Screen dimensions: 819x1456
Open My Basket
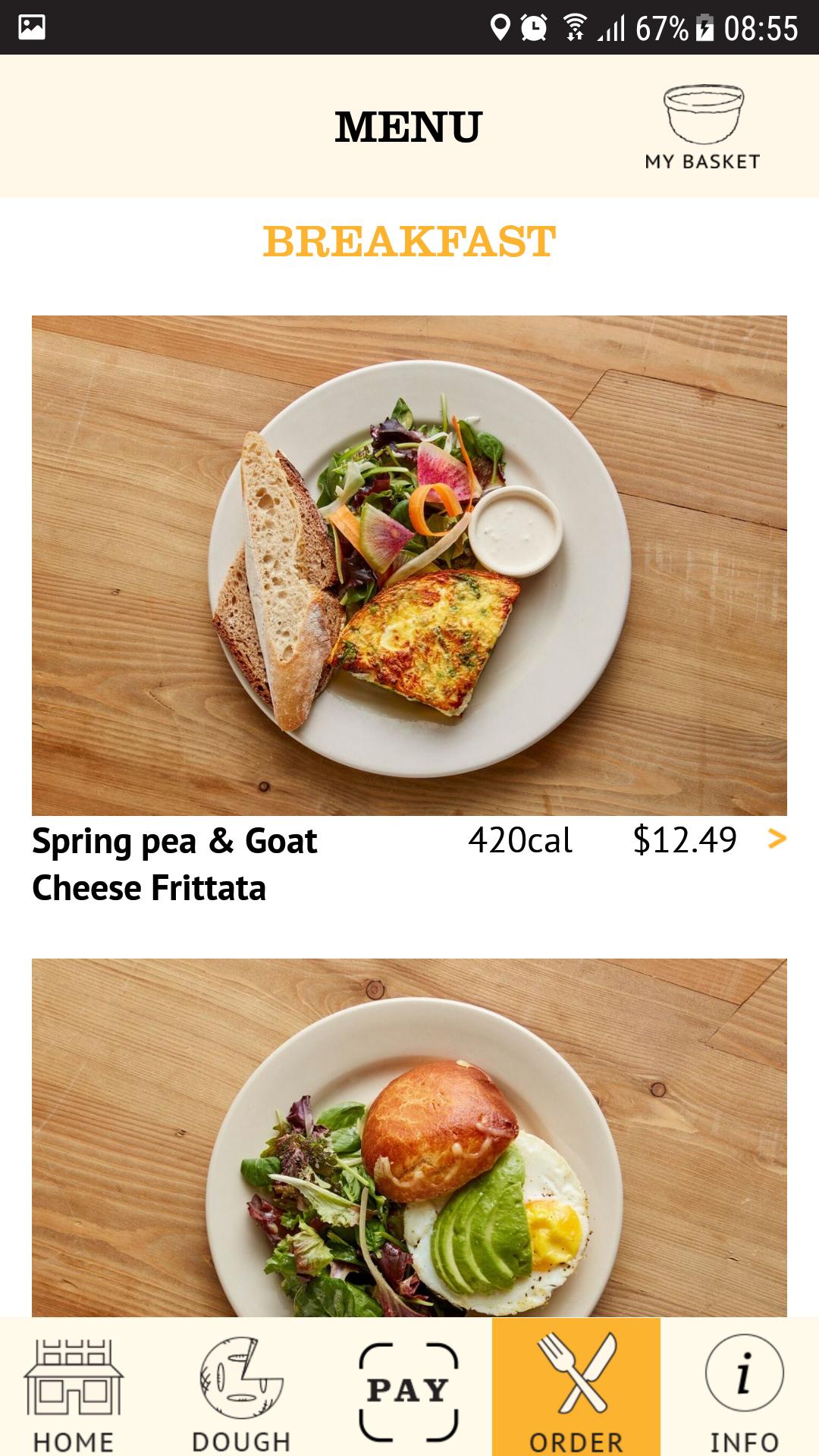tap(702, 127)
